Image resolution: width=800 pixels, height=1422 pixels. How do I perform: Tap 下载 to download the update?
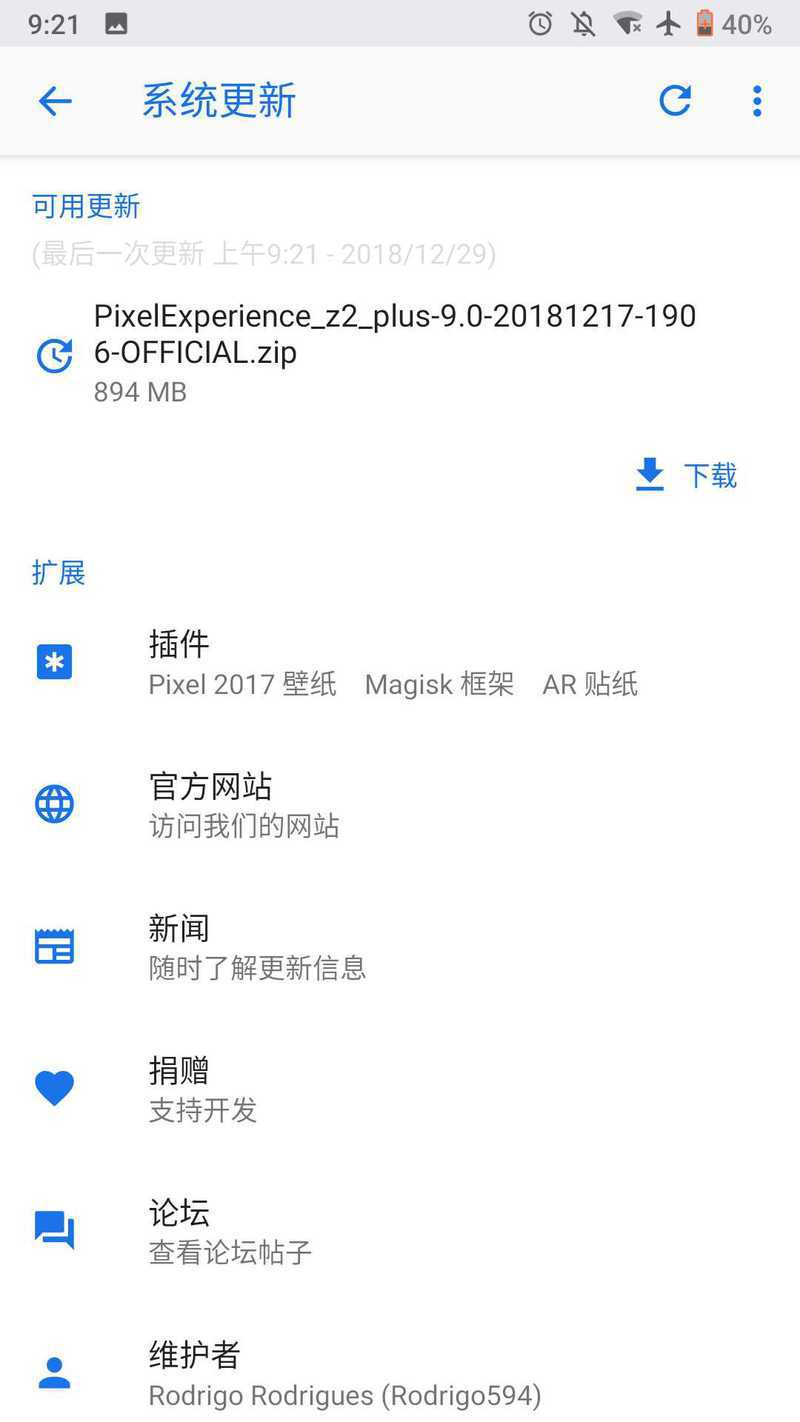(686, 475)
